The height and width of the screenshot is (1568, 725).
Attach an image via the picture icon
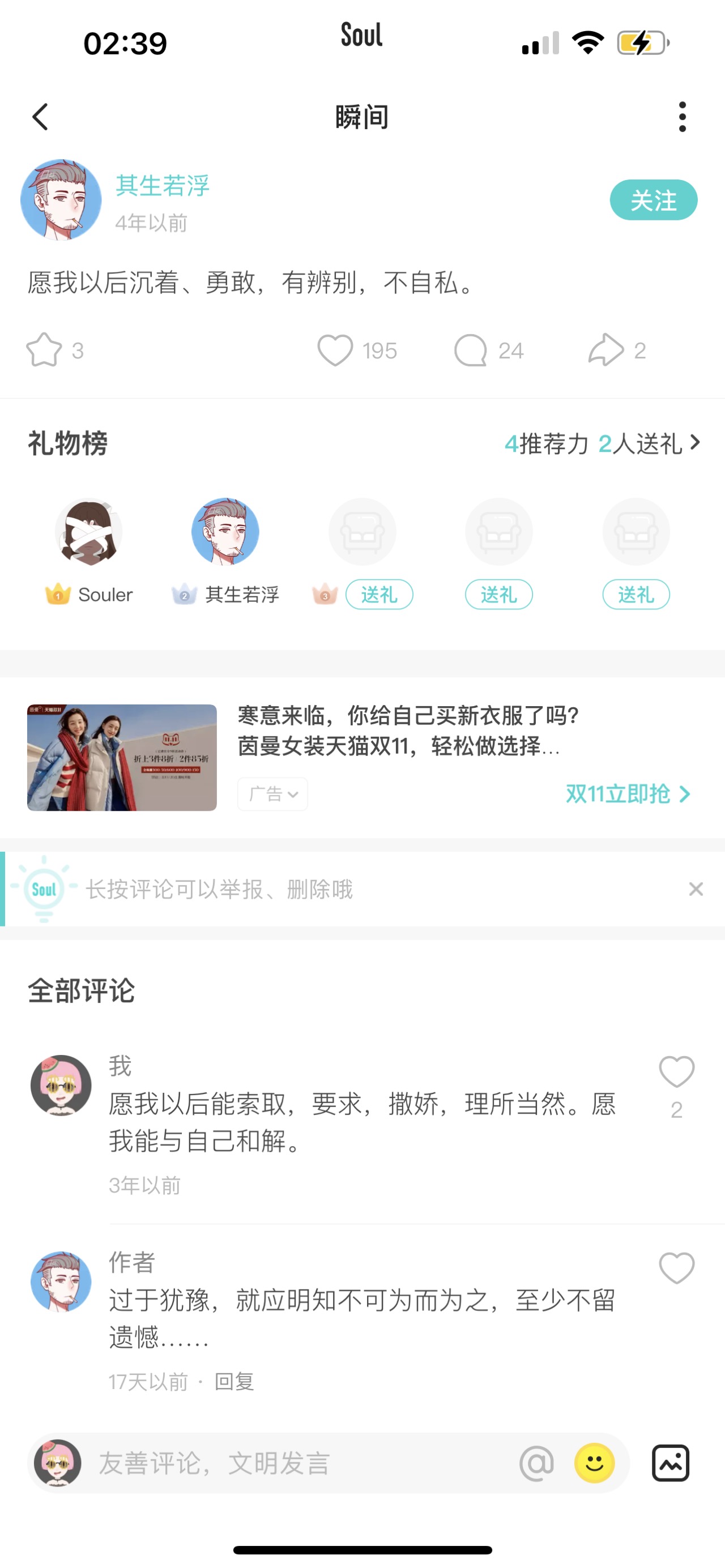pos(670,1463)
